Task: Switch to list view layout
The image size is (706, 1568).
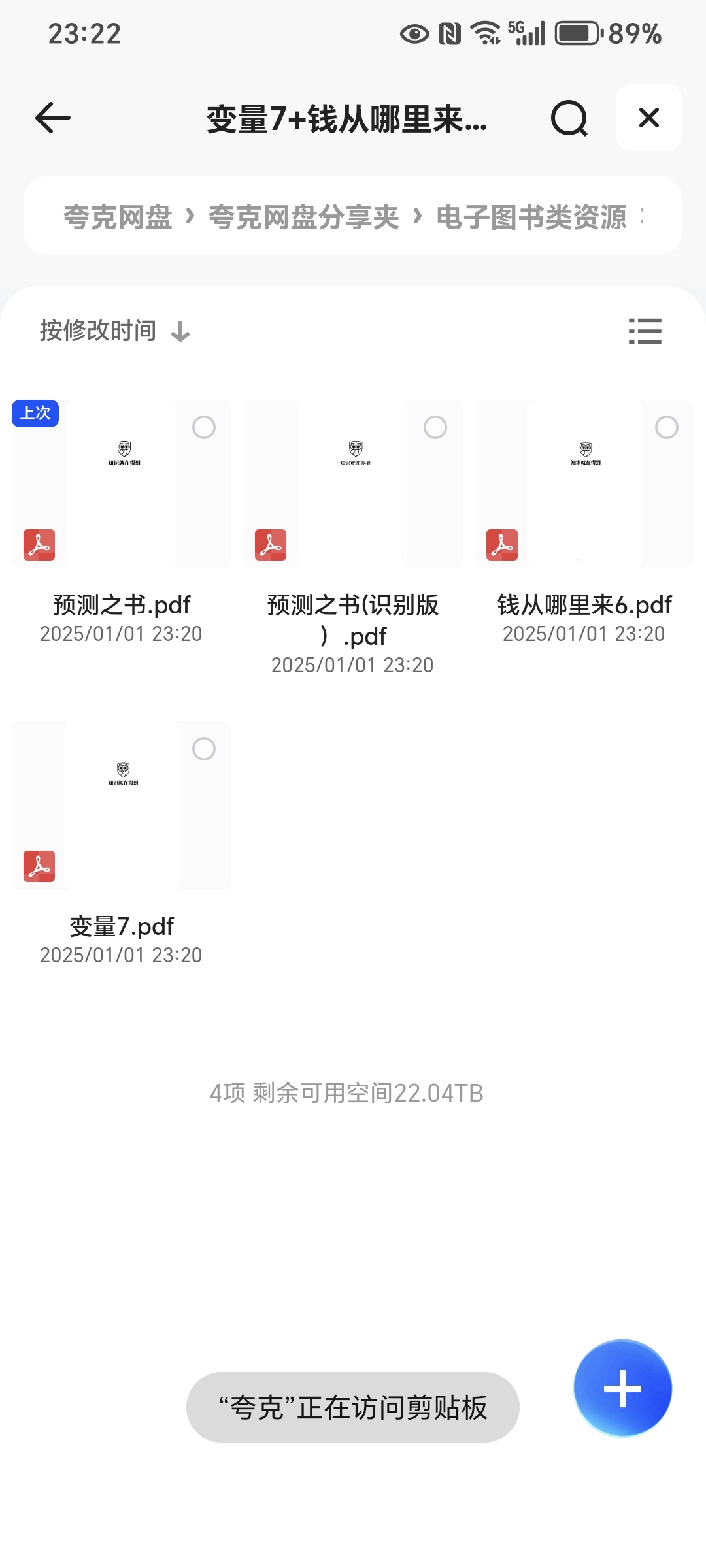Action: (x=645, y=331)
